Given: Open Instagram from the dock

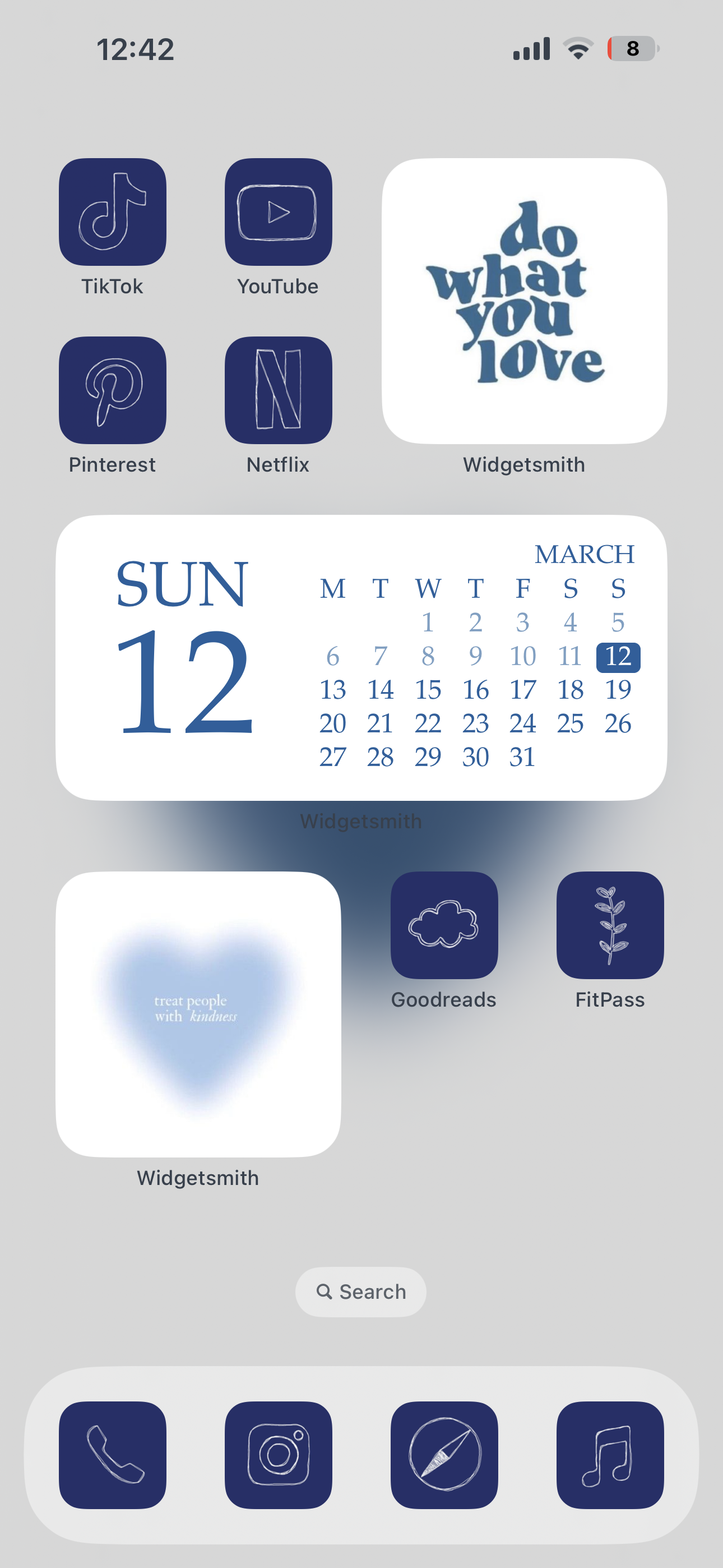Looking at the screenshot, I should [278, 1455].
